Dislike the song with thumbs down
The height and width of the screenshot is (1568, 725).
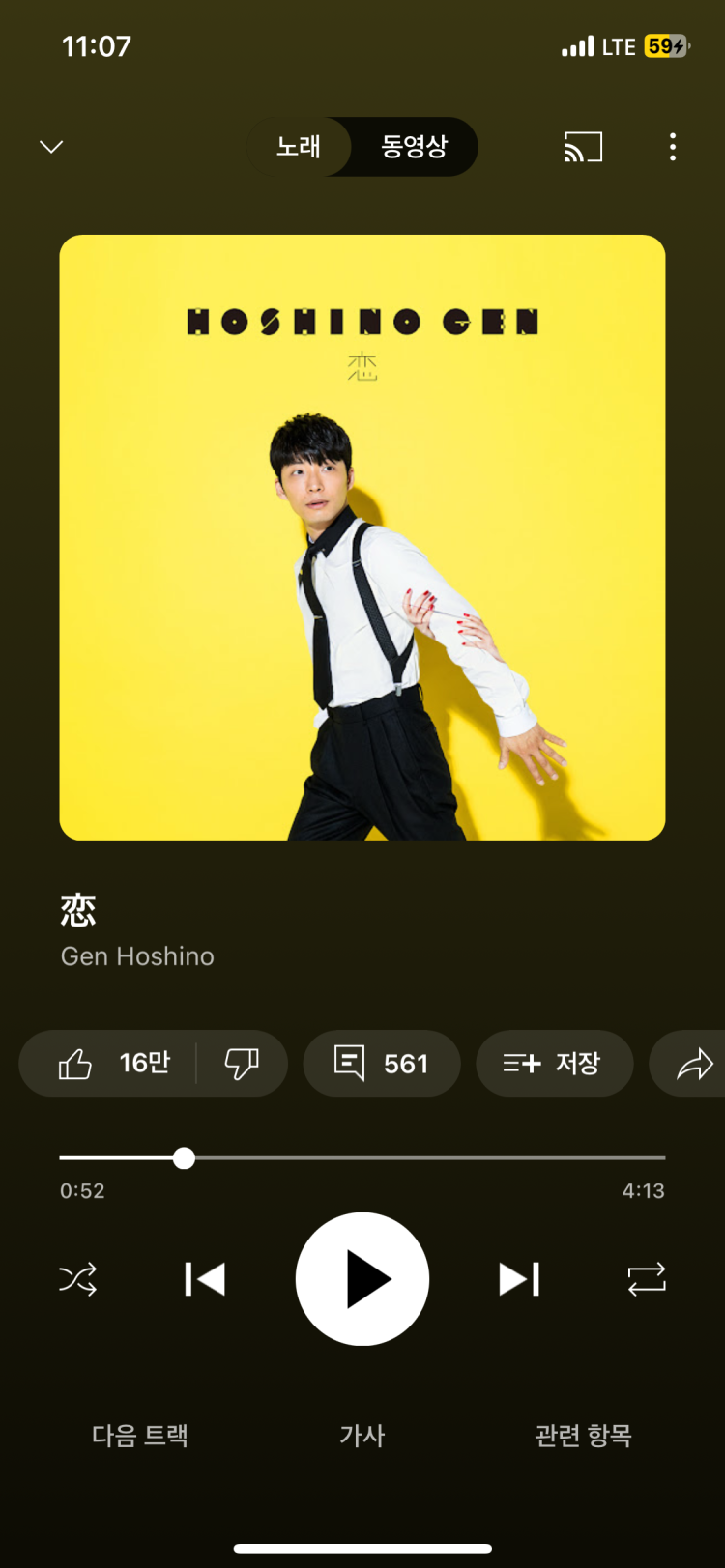pos(242,1064)
